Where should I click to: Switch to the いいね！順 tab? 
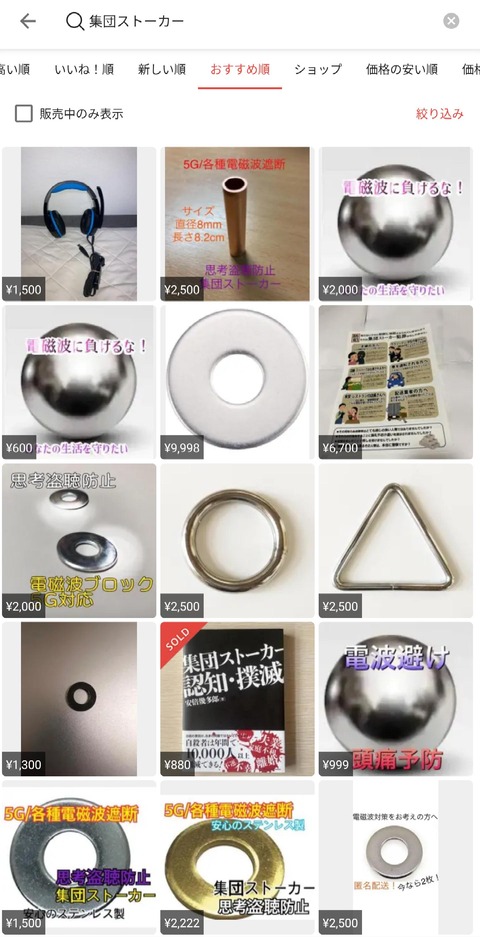click(84, 69)
